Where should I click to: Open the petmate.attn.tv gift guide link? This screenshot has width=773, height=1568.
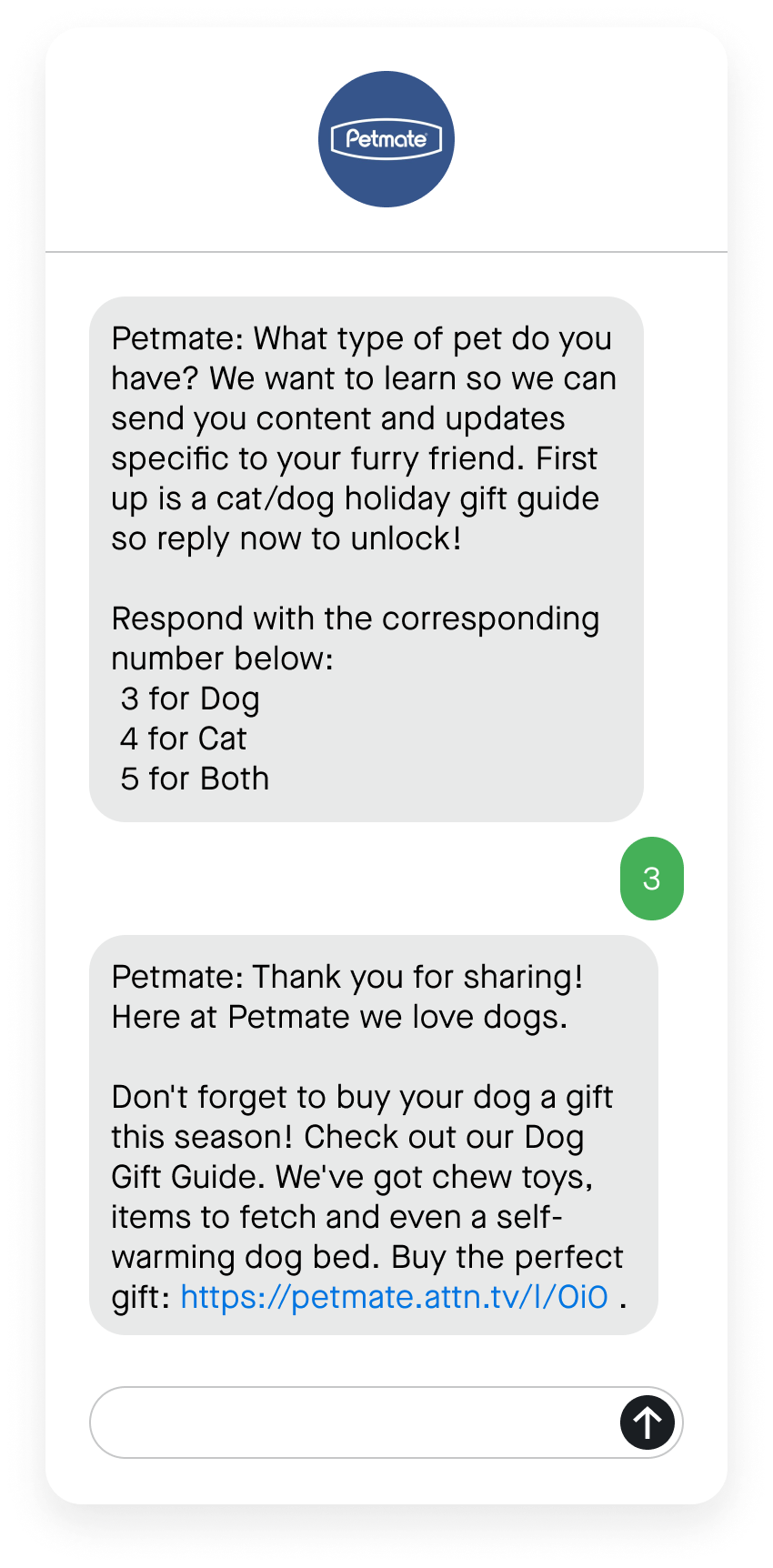(x=394, y=1296)
